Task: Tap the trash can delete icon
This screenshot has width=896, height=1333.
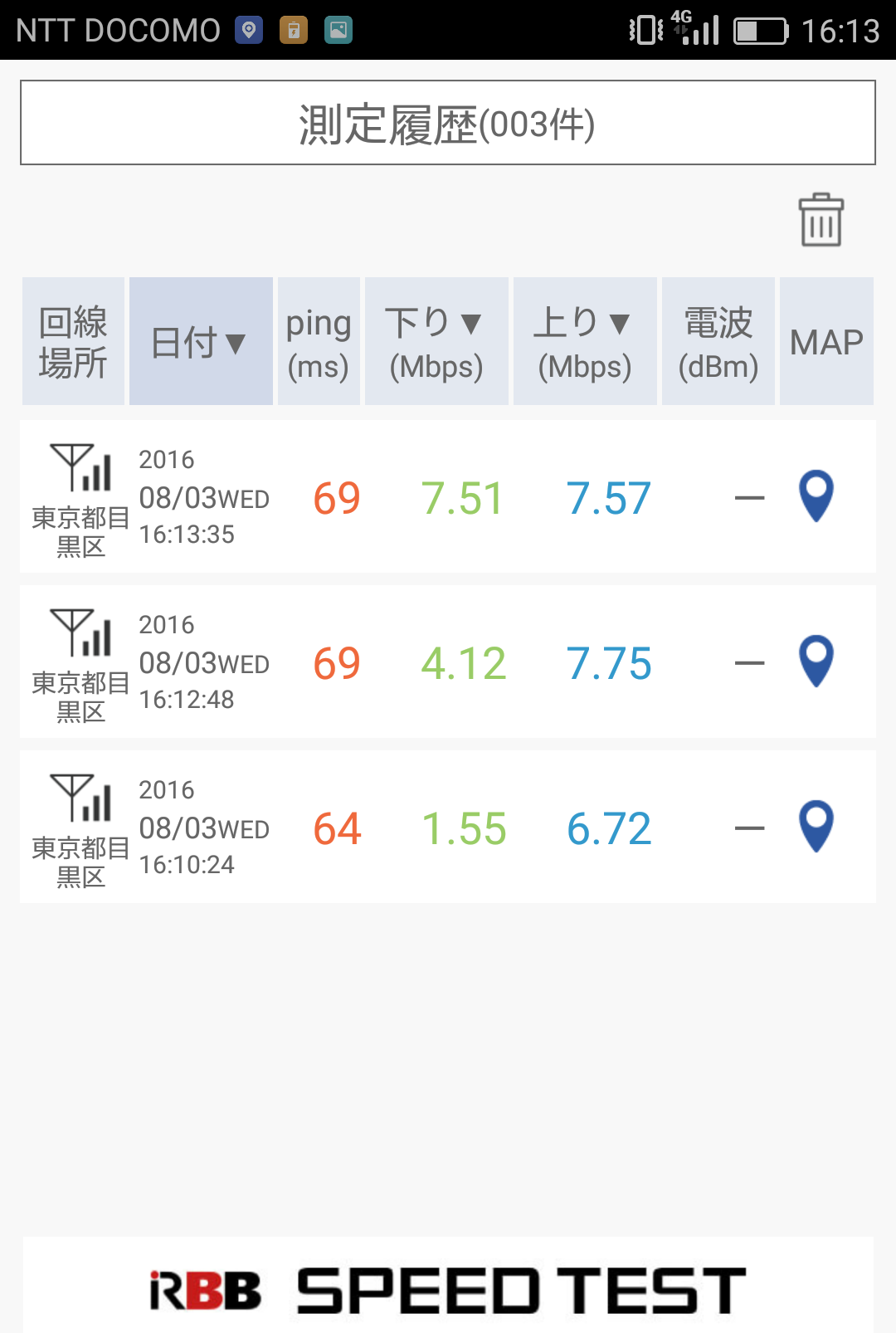Action: click(x=821, y=220)
